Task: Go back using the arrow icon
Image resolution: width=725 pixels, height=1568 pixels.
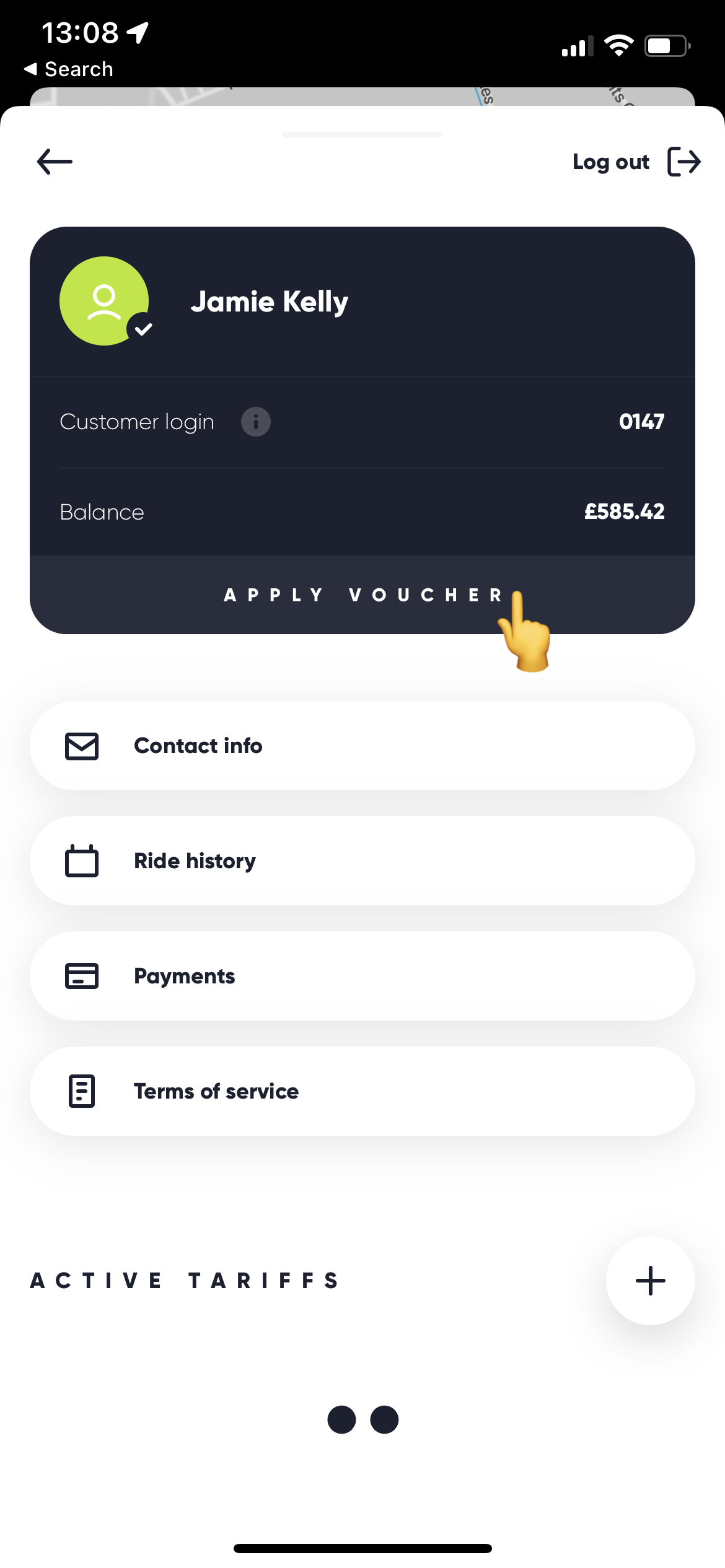Action: pyautogui.click(x=55, y=162)
